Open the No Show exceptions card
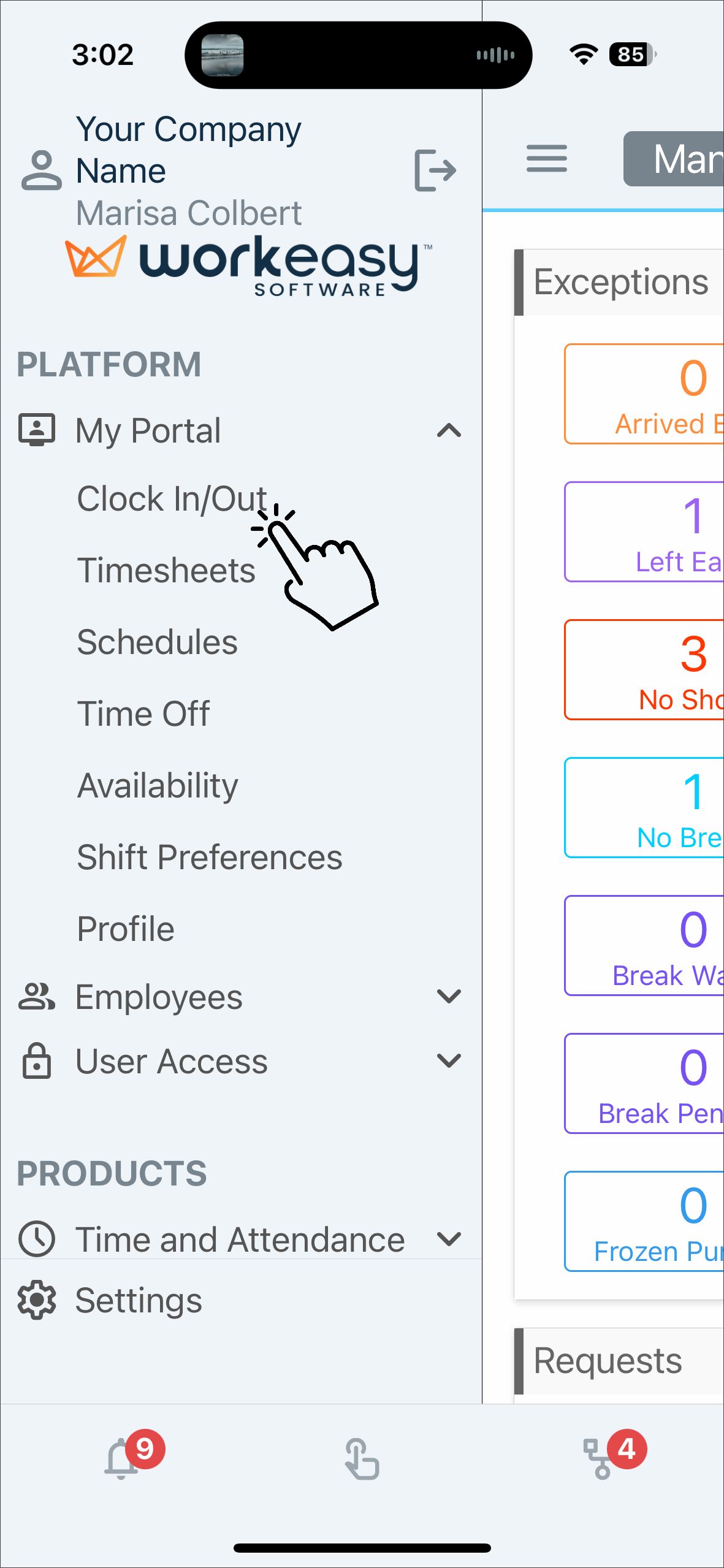Viewport: 724px width, 1568px height. (644, 669)
